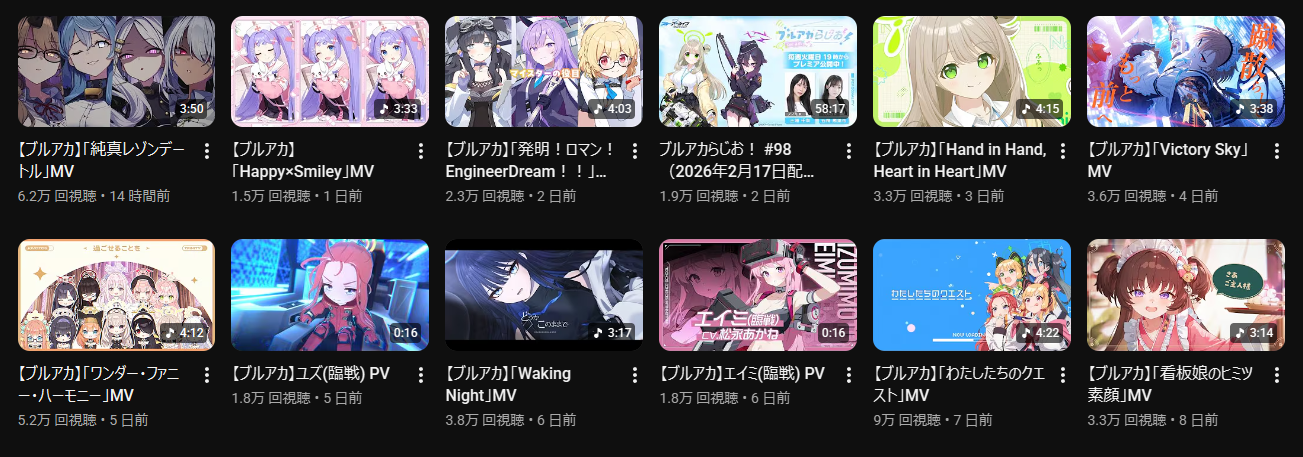Play the わたしたちのクエスト MV

(x=971, y=294)
